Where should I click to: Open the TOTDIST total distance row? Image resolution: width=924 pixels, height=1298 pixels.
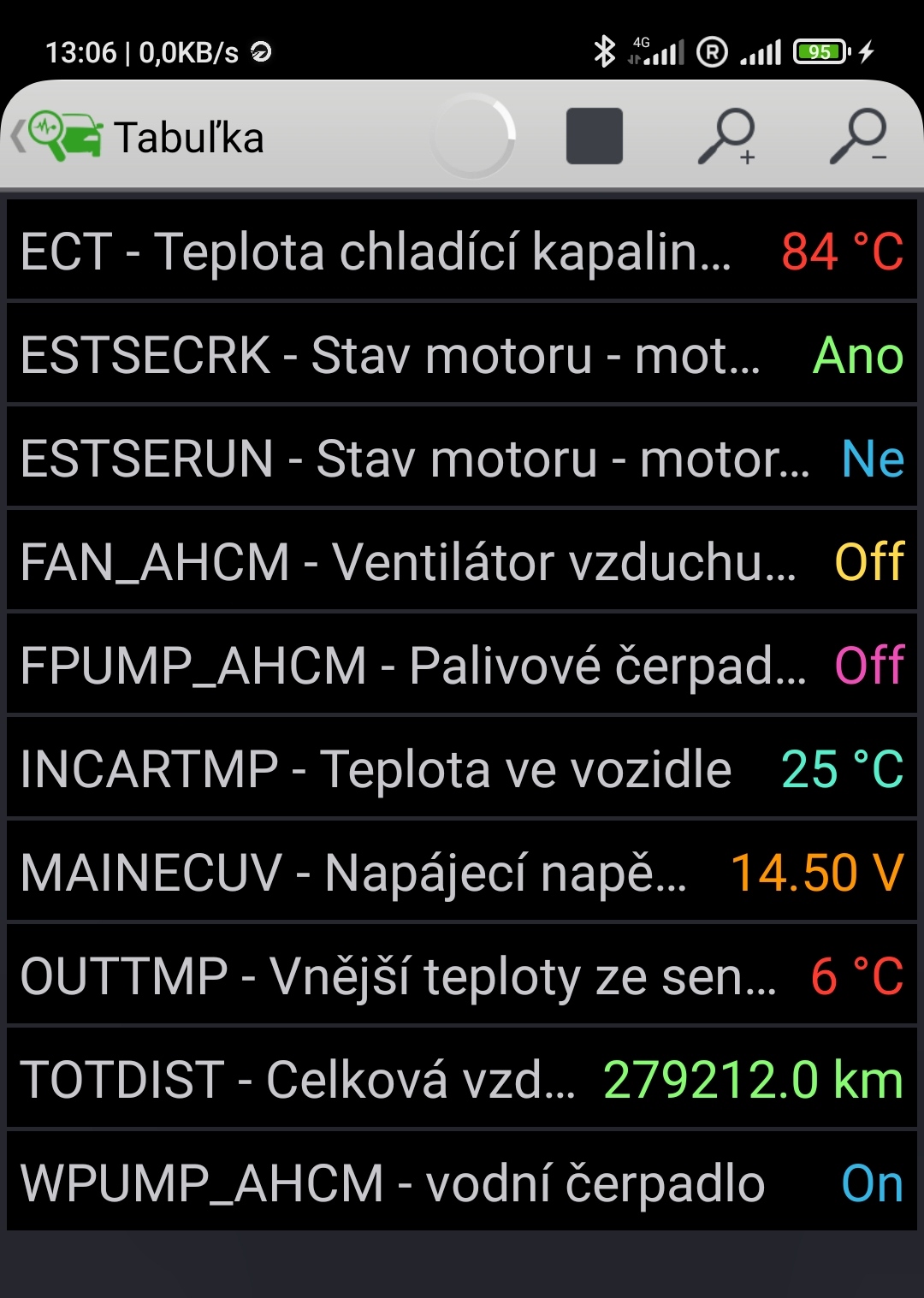462,1079
